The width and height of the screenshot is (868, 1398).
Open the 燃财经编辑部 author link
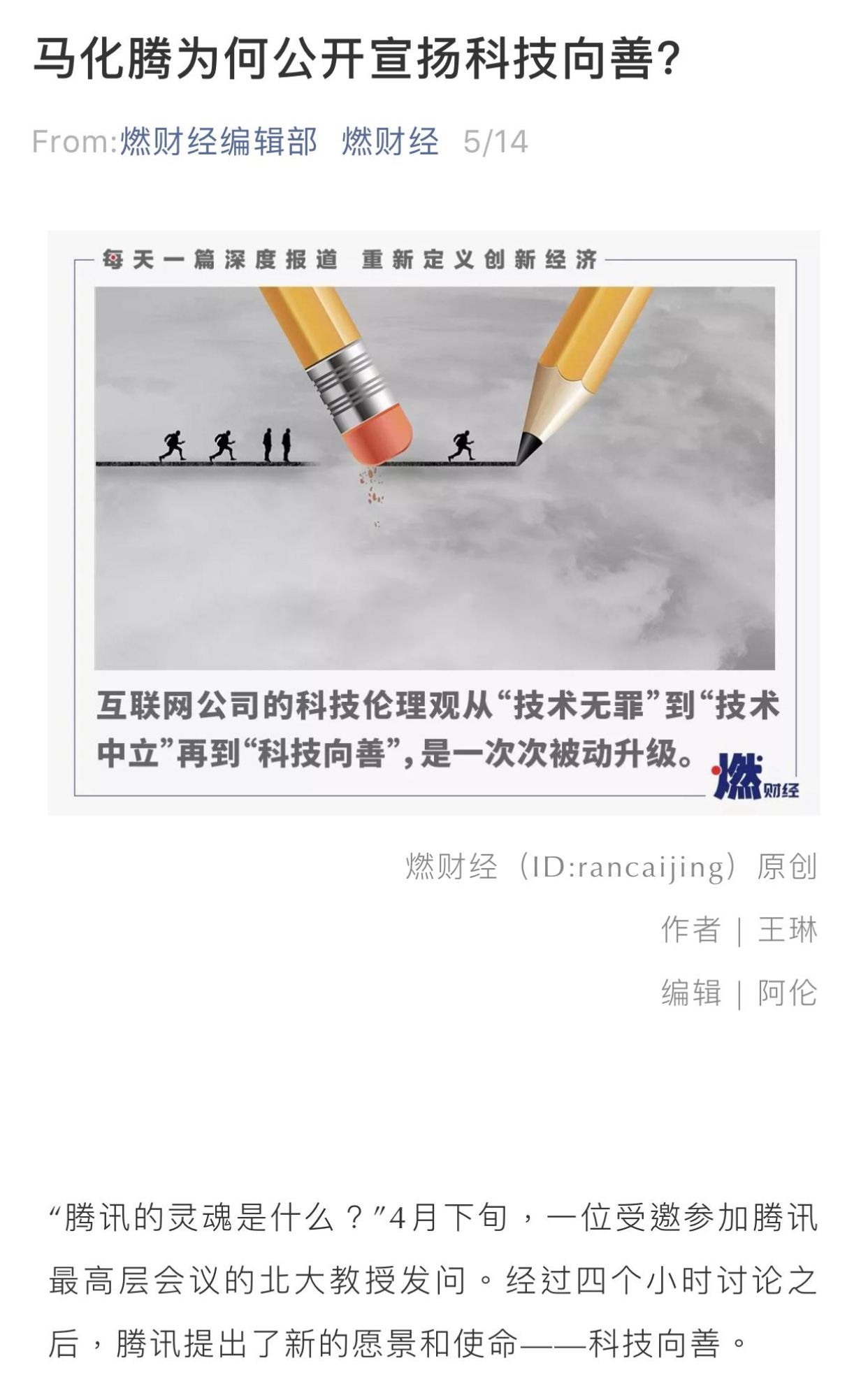[x=218, y=142]
